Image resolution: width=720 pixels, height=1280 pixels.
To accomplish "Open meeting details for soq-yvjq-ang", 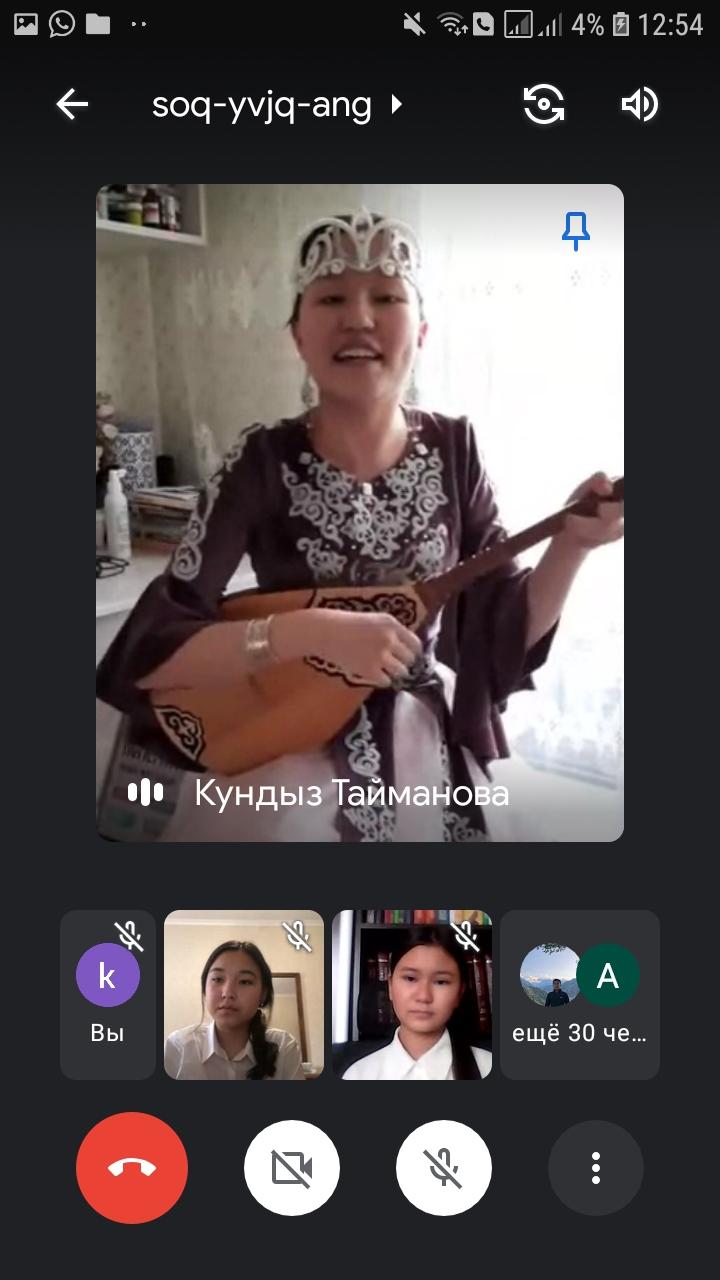I will (x=276, y=104).
